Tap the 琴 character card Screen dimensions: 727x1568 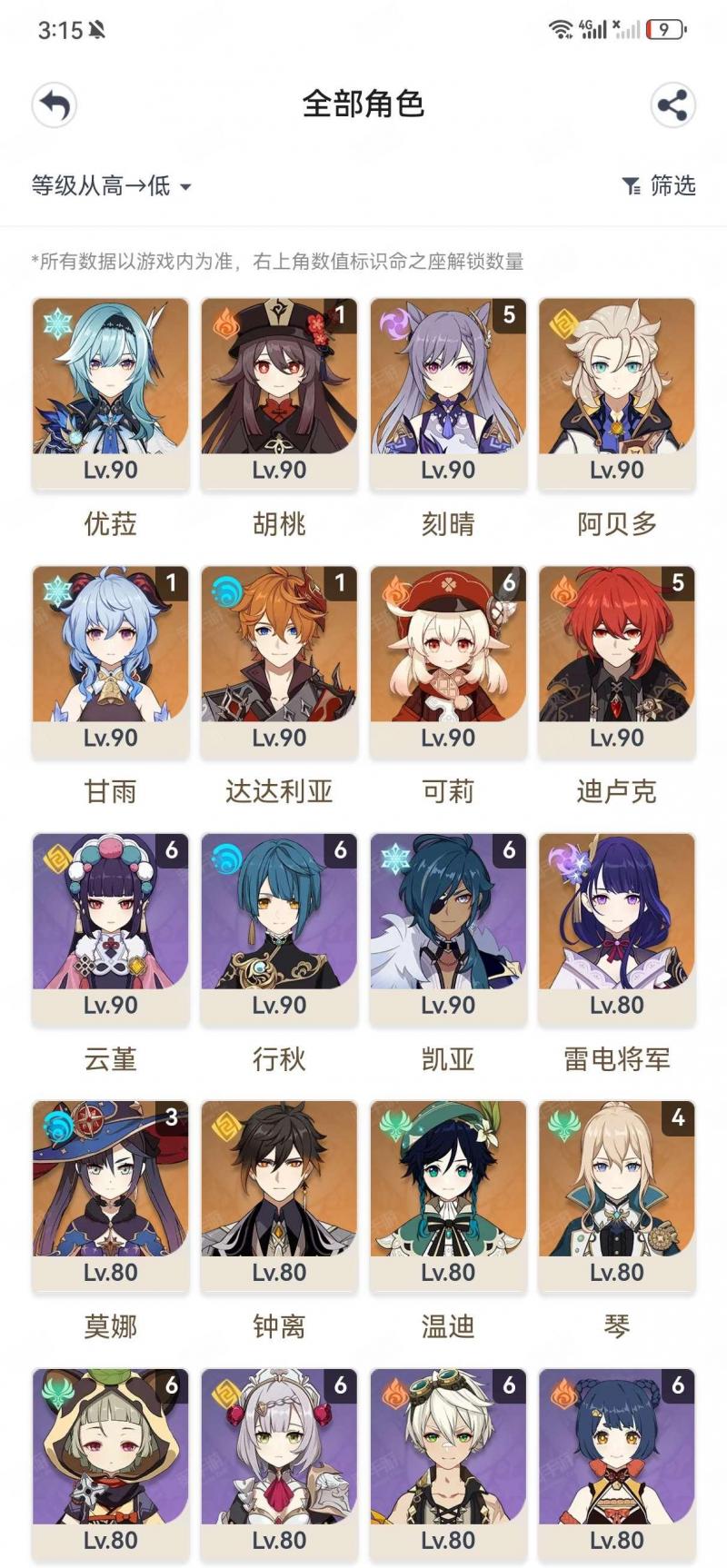click(617, 1197)
